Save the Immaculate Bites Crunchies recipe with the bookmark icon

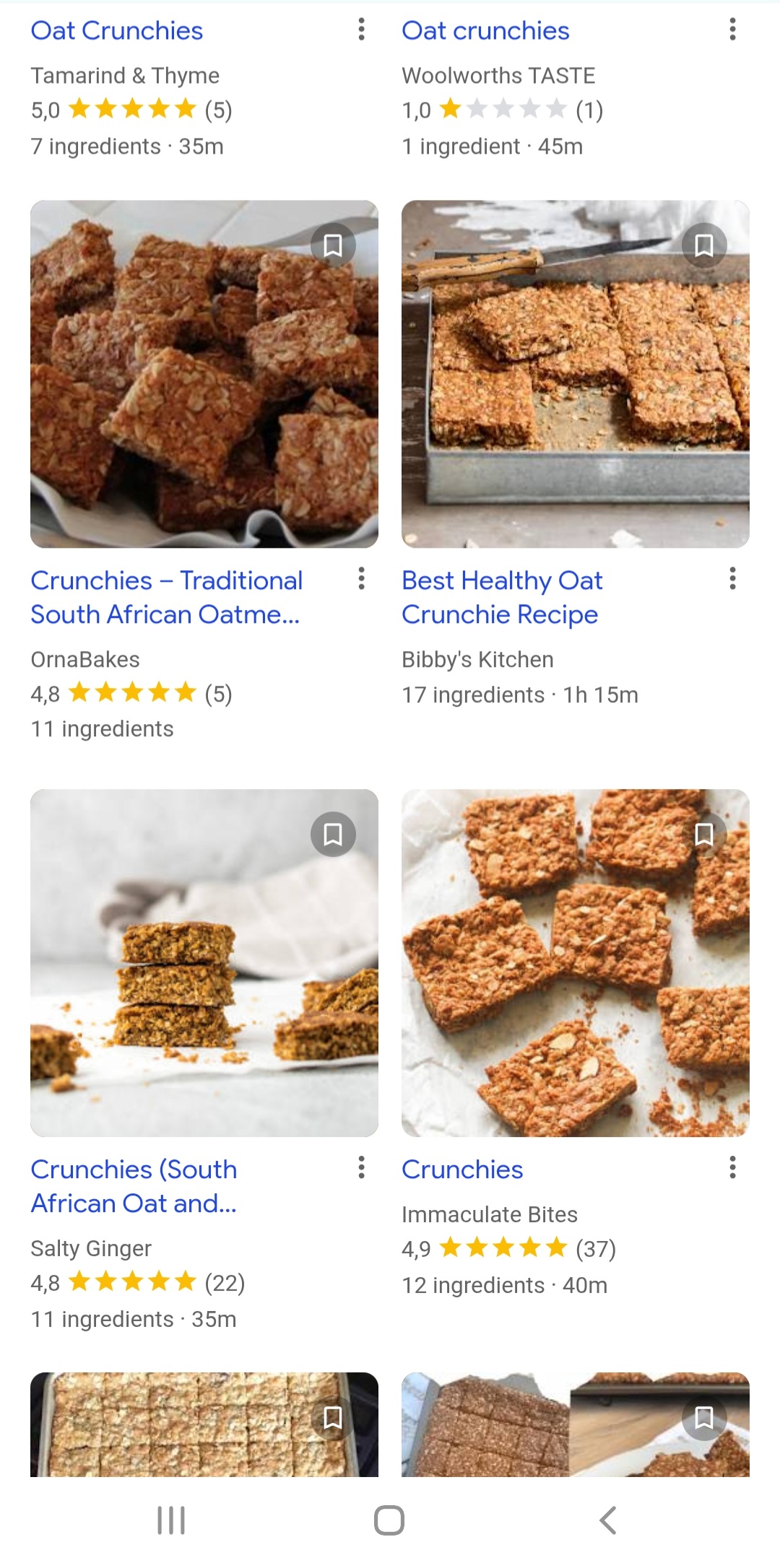[704, 835]
